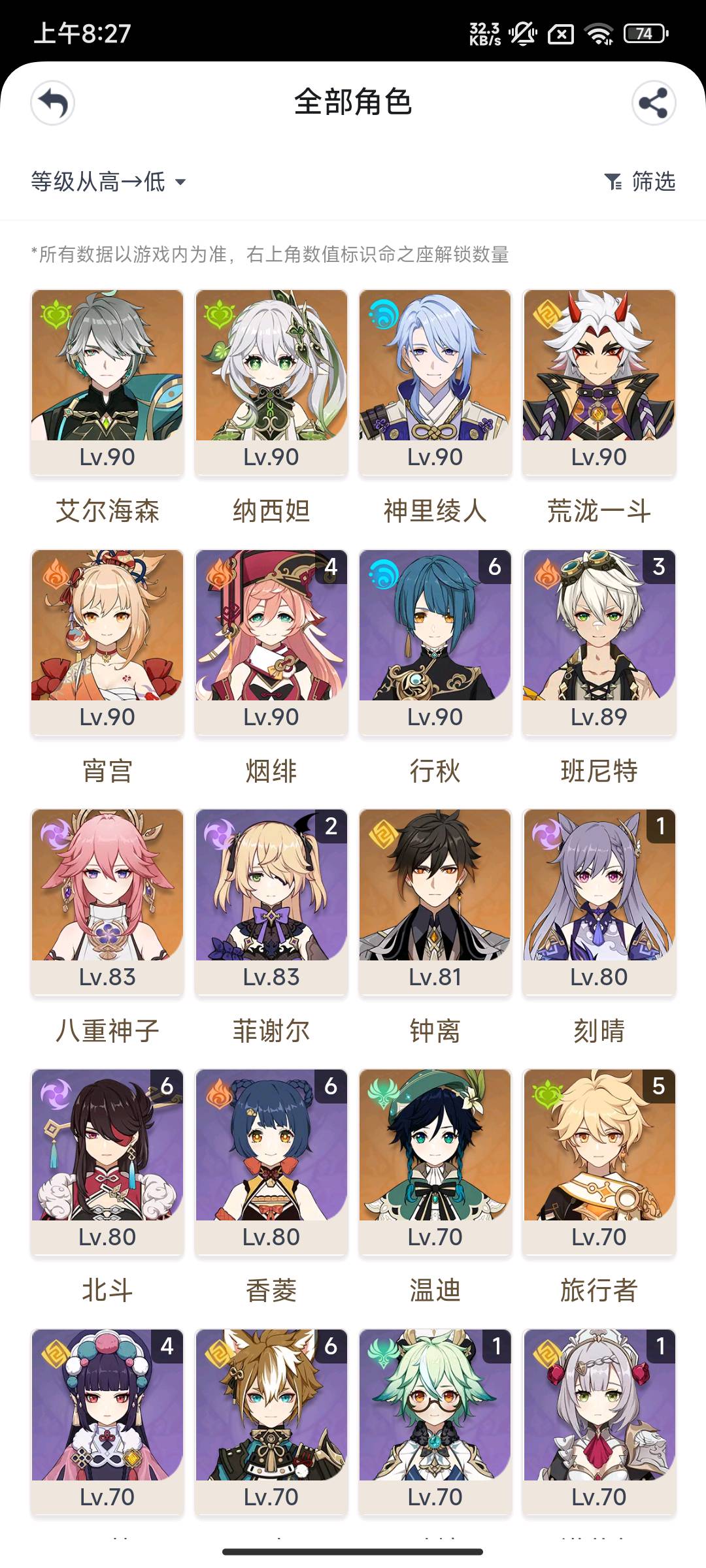Share the all-characters page

coord(654,103)
